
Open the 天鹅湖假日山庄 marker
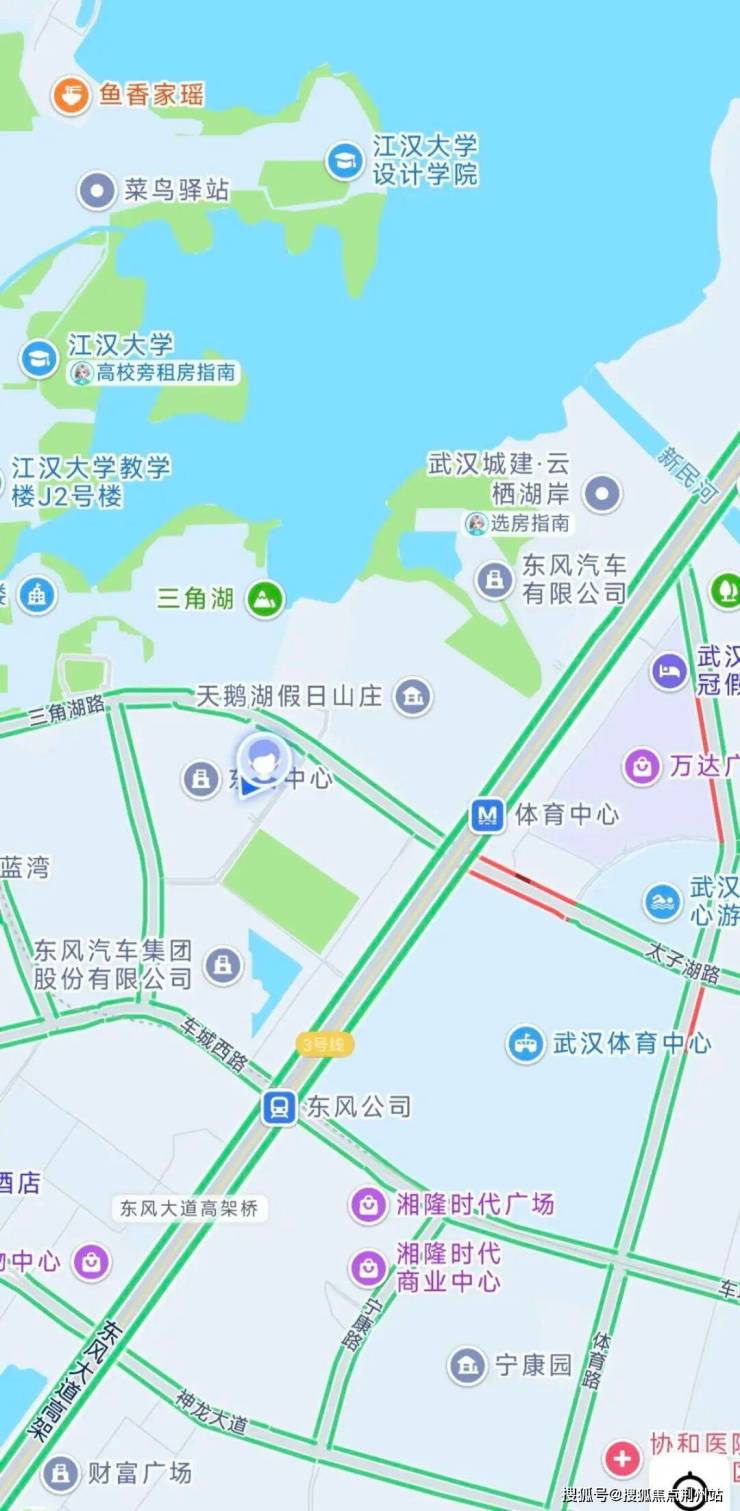tap(412, 697)
